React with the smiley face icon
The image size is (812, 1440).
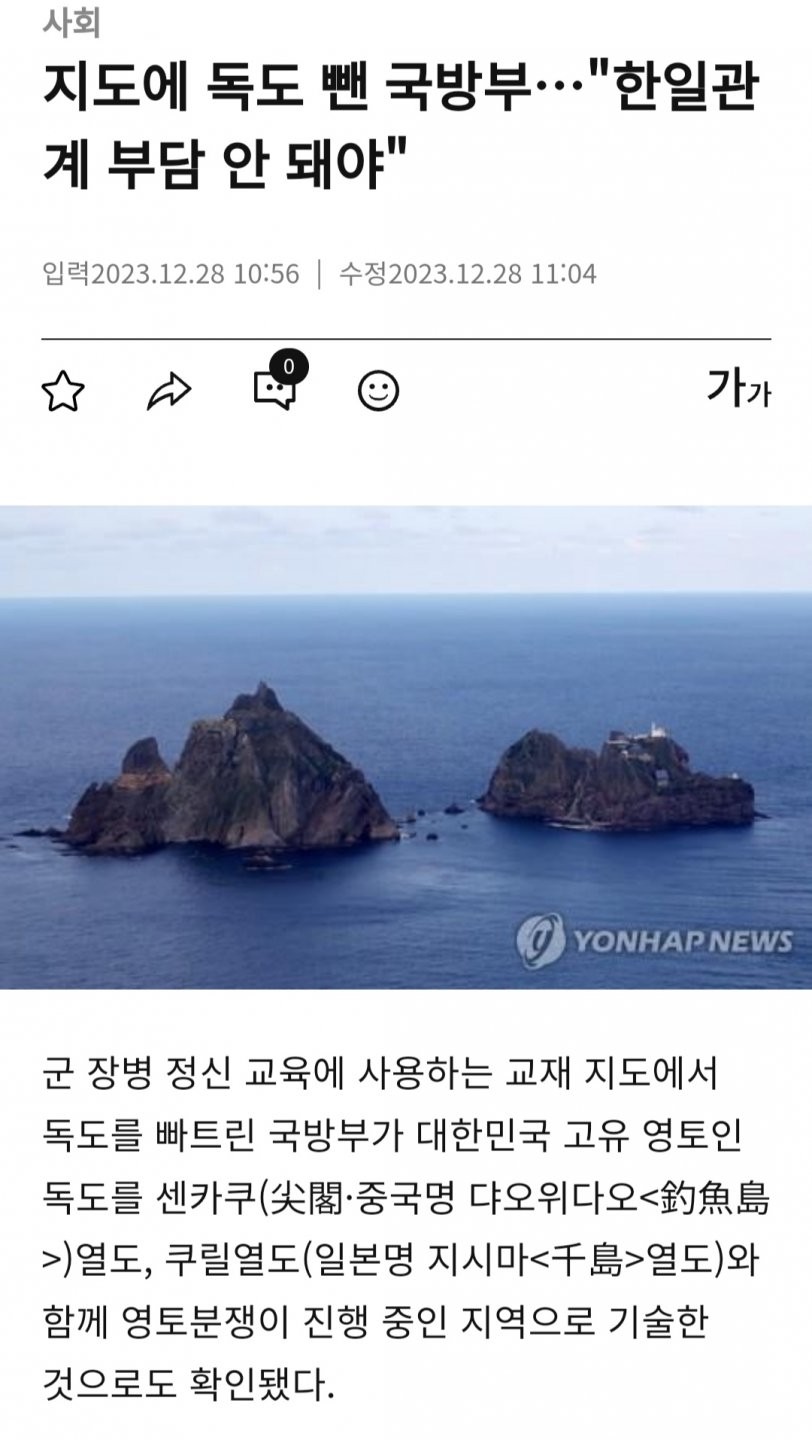[x=379, y=391]
